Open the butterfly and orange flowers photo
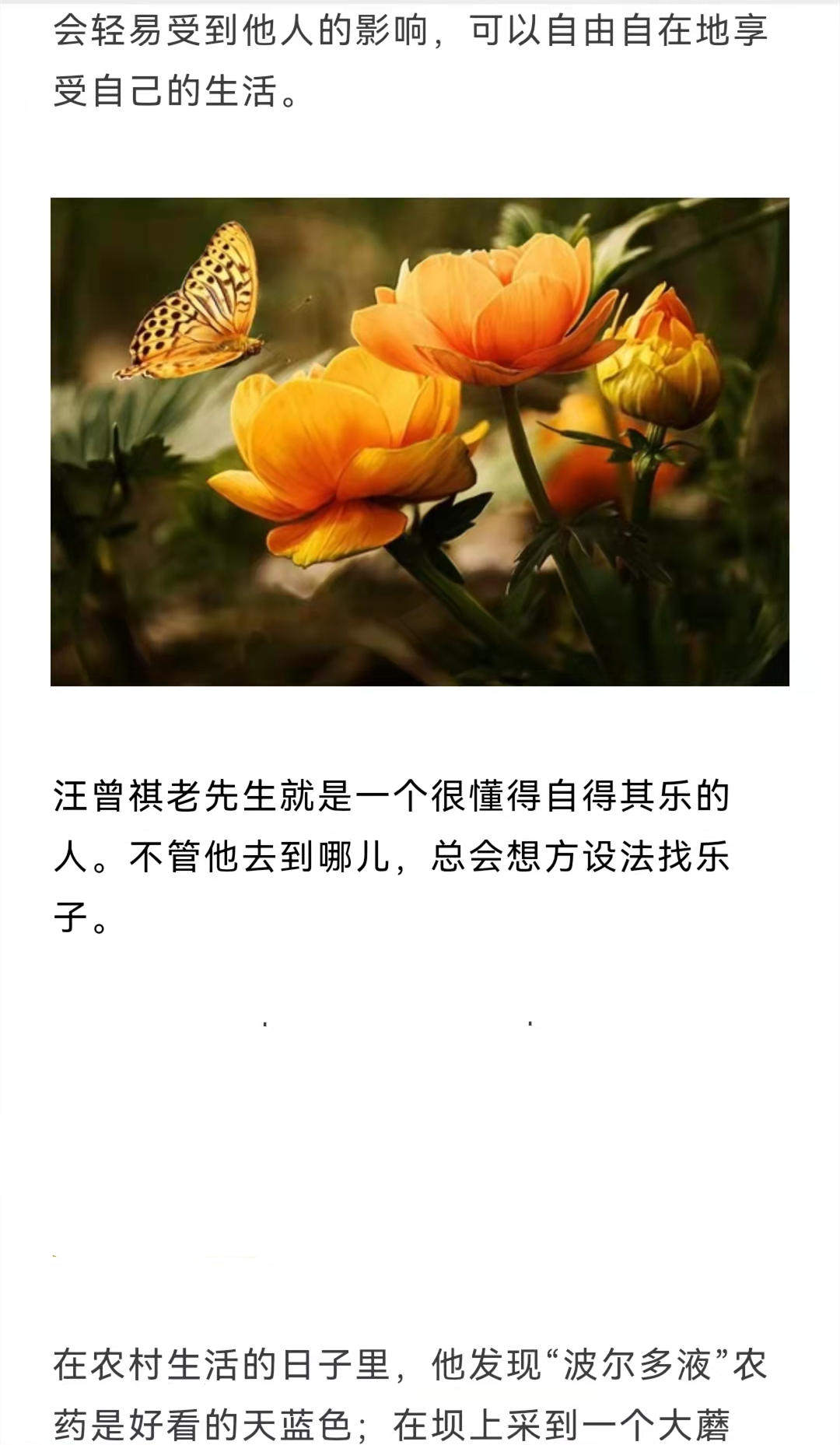This screenshot has width=840, height=1445. point(420,441)
